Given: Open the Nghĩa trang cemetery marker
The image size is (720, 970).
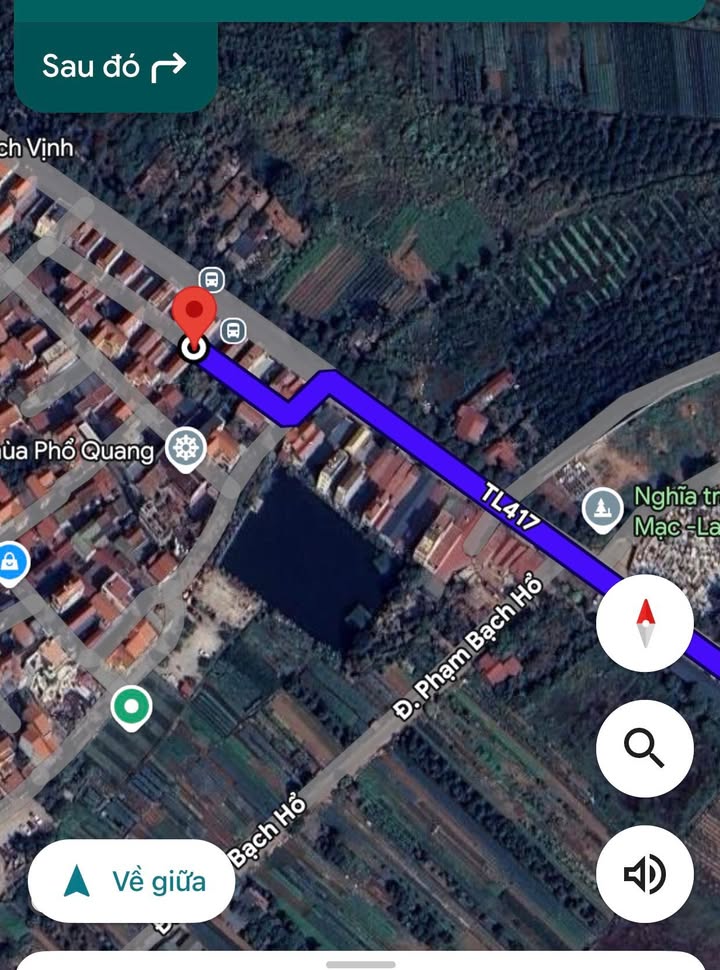Looking at the screenshot, I should [603, 509].
